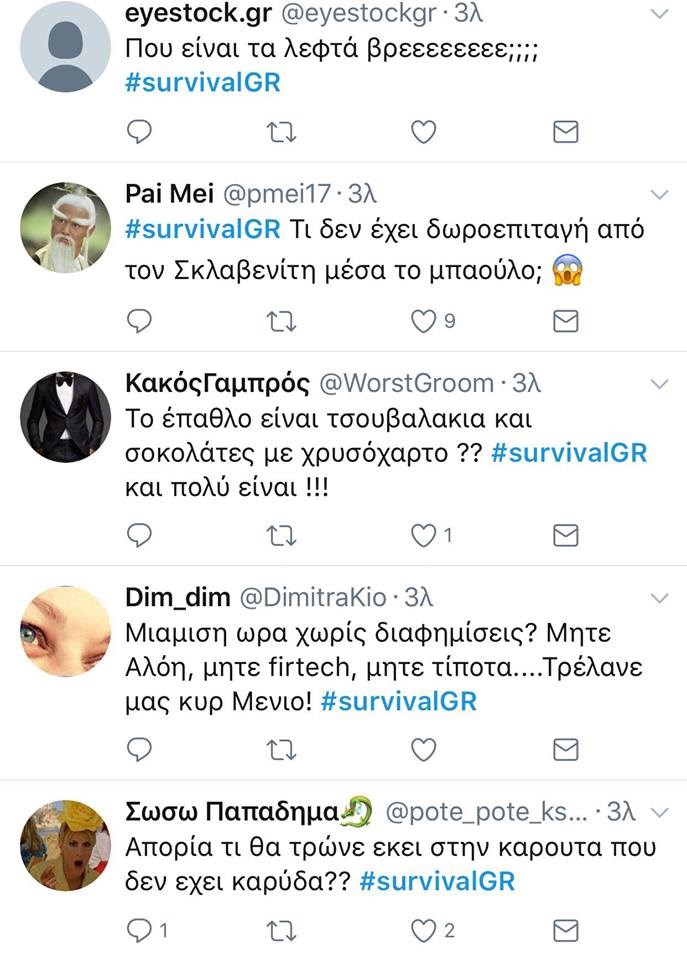This screenshot has height=960, width=687.
Task: Share ΚακόςΓαμπρός's tweet by message
Action: tap(566, 536)
